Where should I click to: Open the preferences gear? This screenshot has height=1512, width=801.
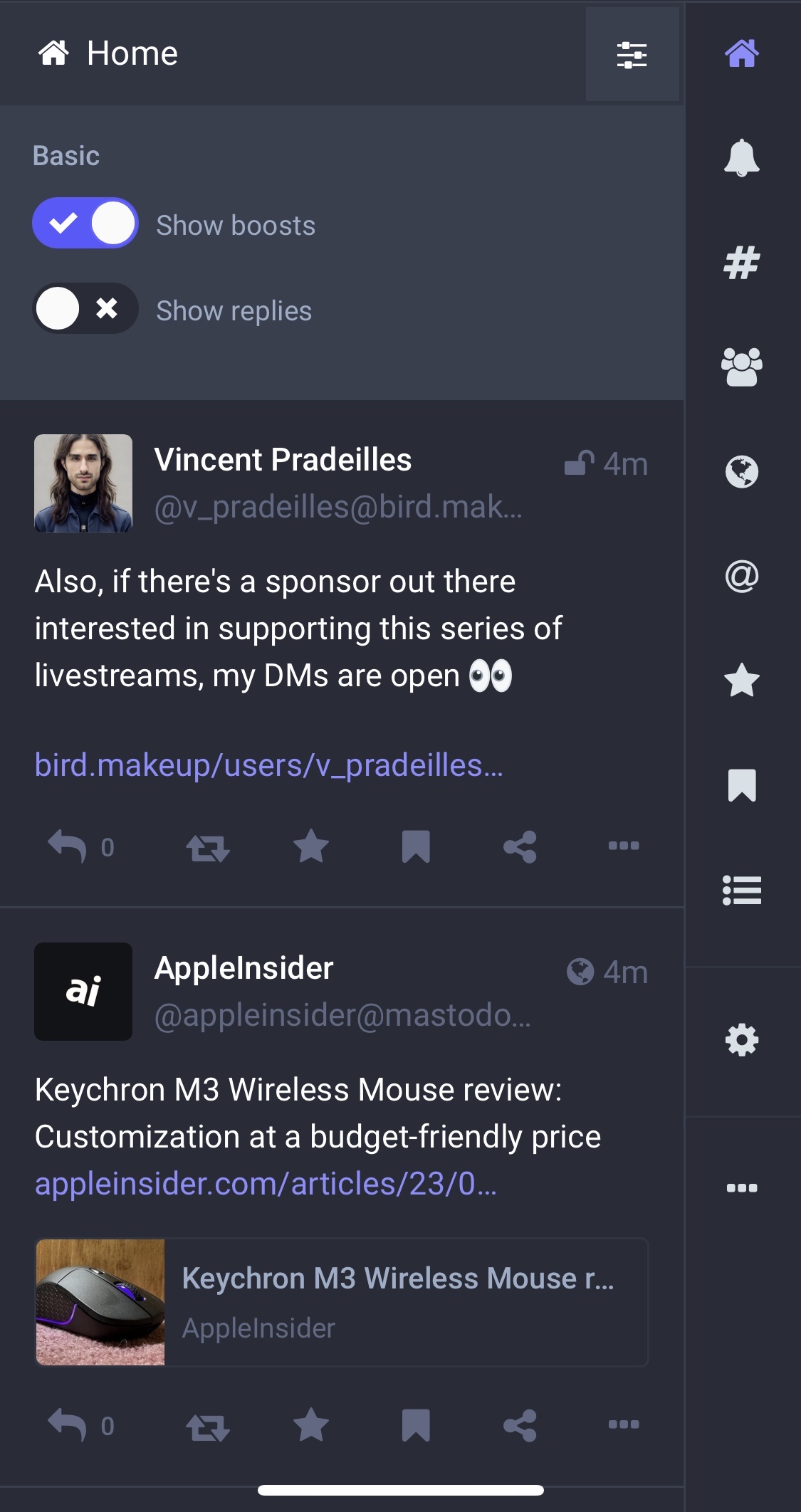[x=741, y=1041]
